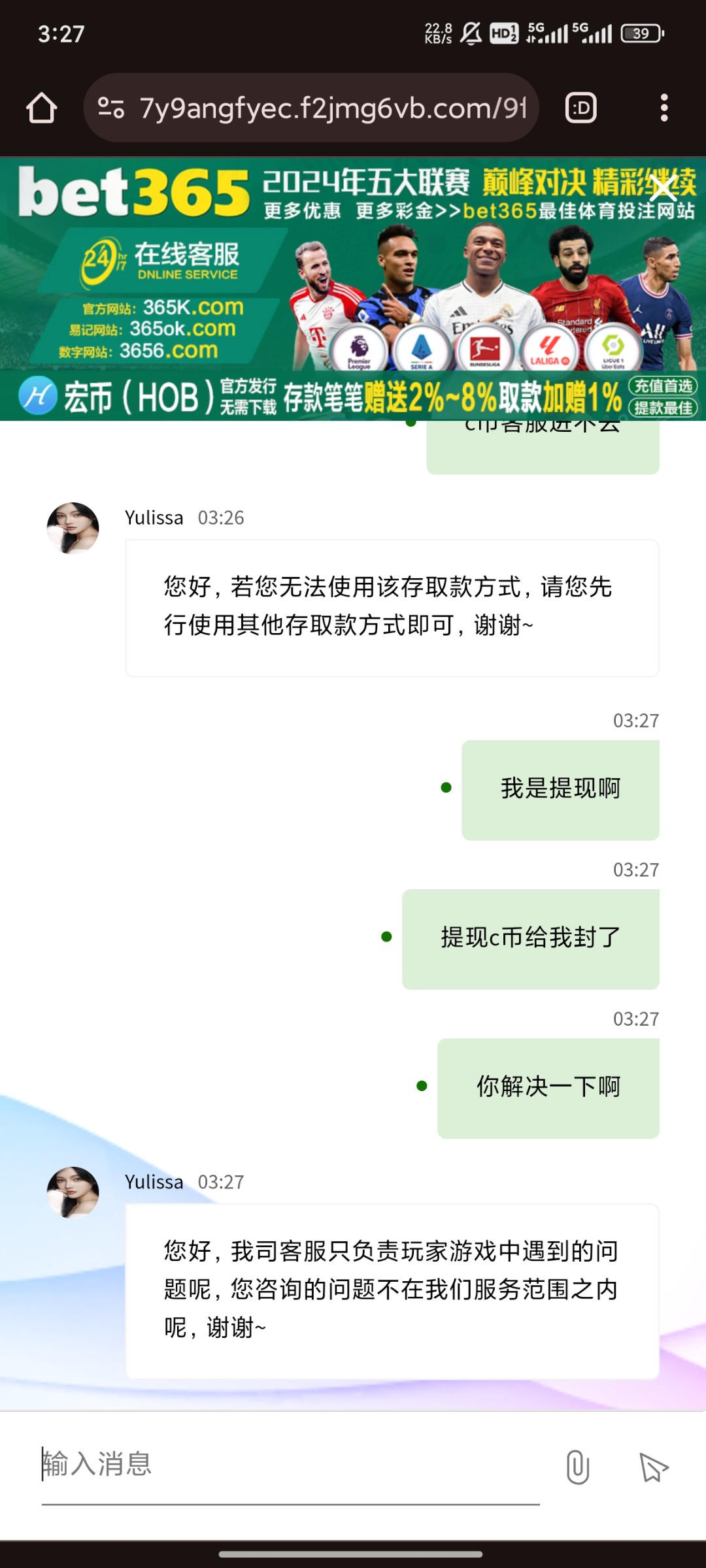
Task: Focus the message input field
Action: click(290, 1465)
